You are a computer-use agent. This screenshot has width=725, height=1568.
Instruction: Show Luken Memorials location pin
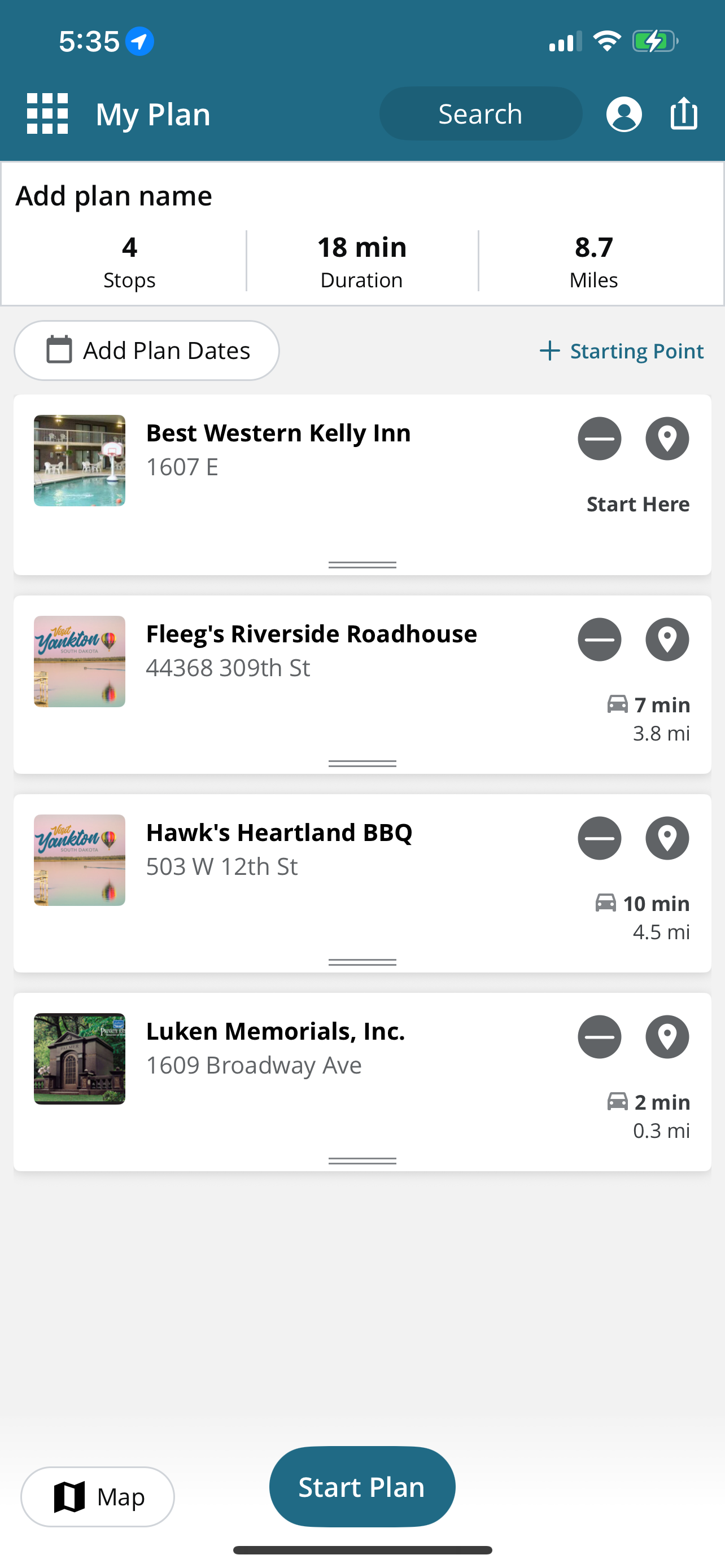tap(667, 1037)
